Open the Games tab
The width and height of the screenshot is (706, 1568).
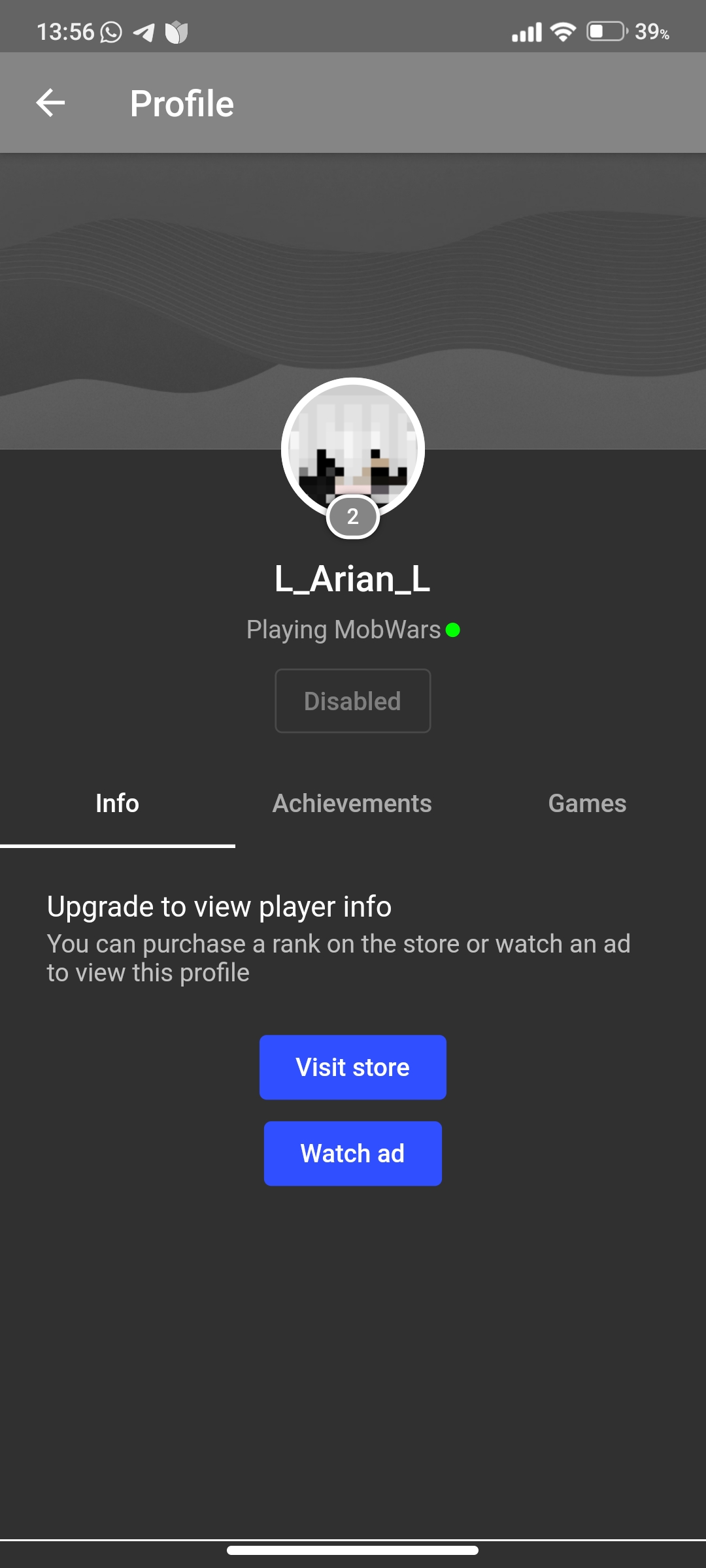click(x=587, y=804)
